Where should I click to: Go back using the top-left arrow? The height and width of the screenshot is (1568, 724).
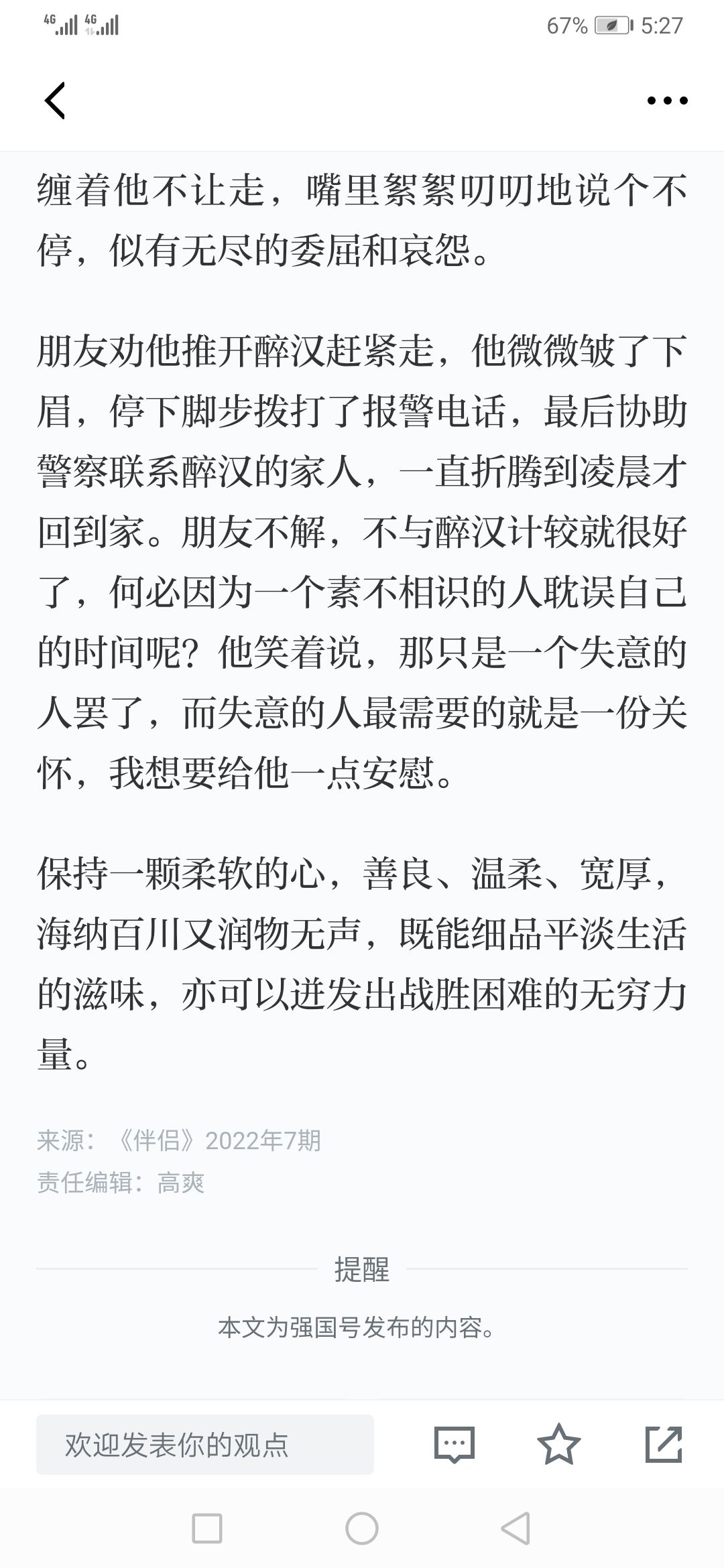point(55,101)
